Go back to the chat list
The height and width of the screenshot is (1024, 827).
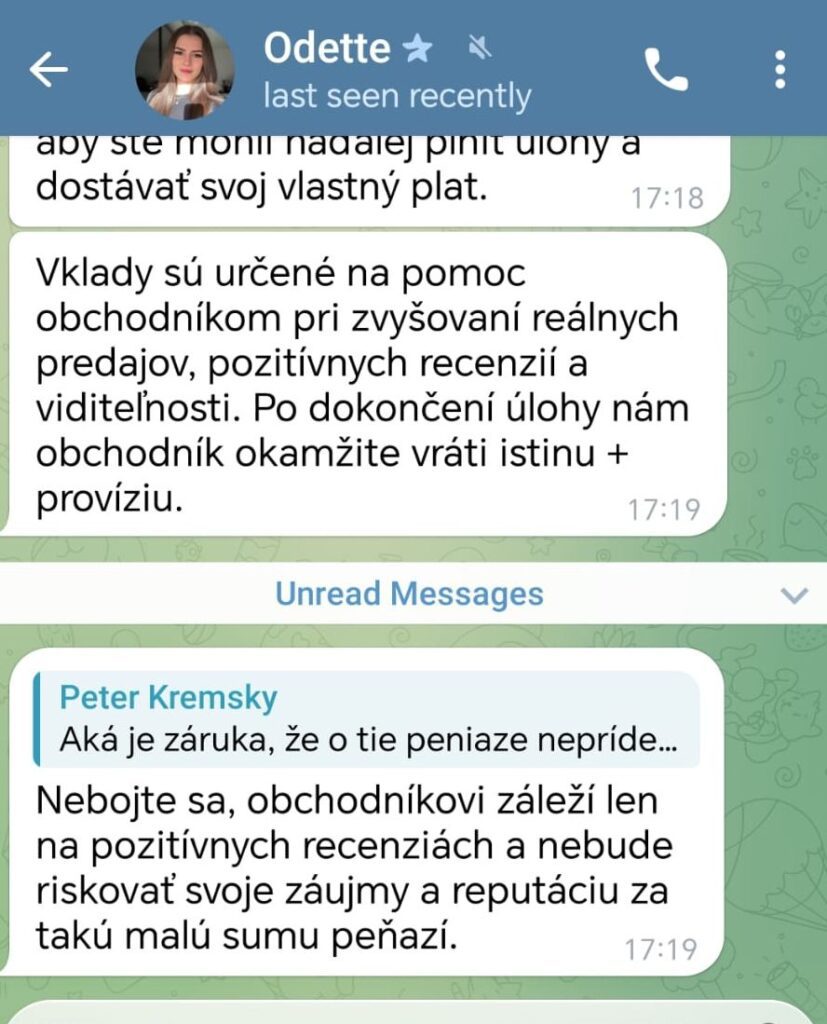point(48,69)
